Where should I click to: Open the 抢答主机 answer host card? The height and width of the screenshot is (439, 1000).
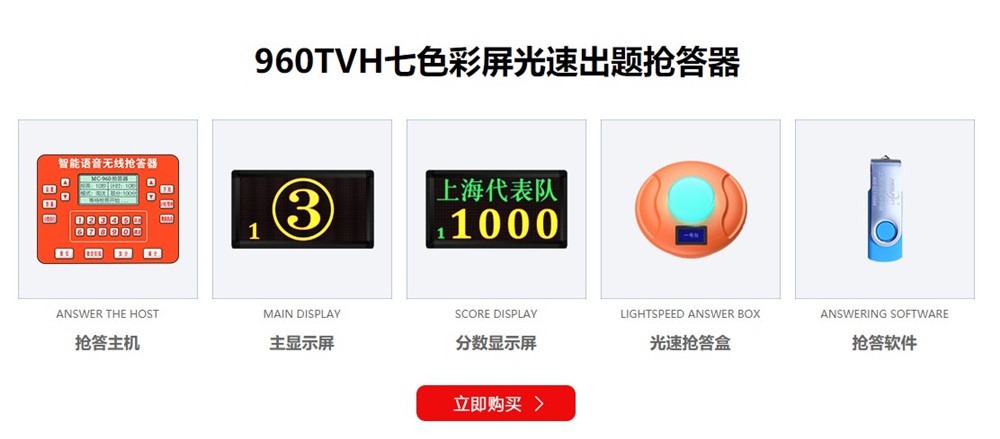pos(108,210)
